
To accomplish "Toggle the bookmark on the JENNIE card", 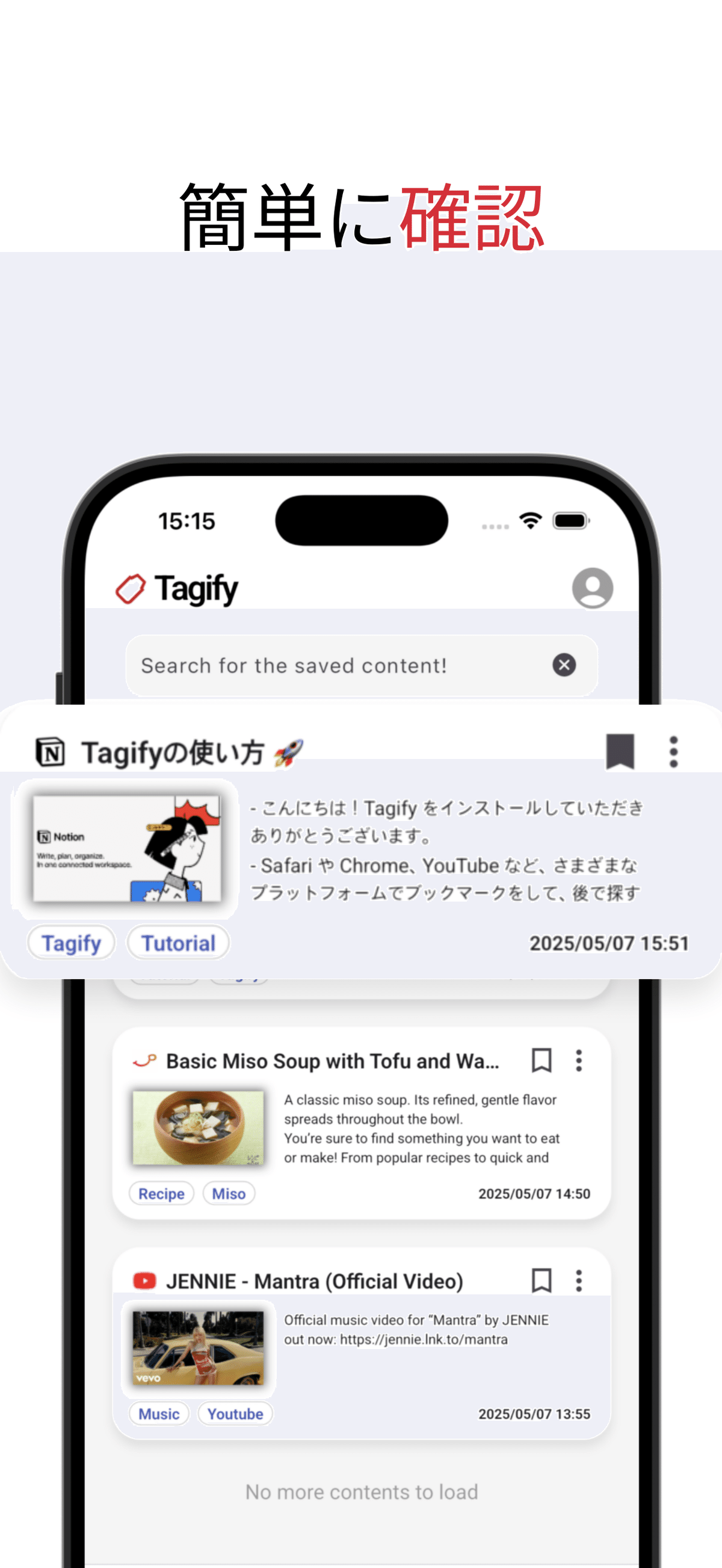I will click(542, 1281).
